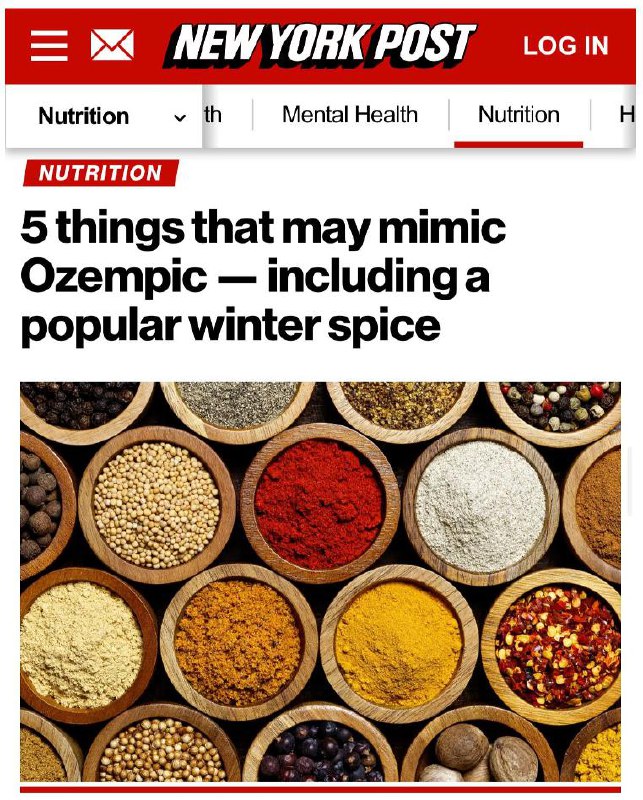Open the hamburger menu
643x800 pixels.
(48, 45)
